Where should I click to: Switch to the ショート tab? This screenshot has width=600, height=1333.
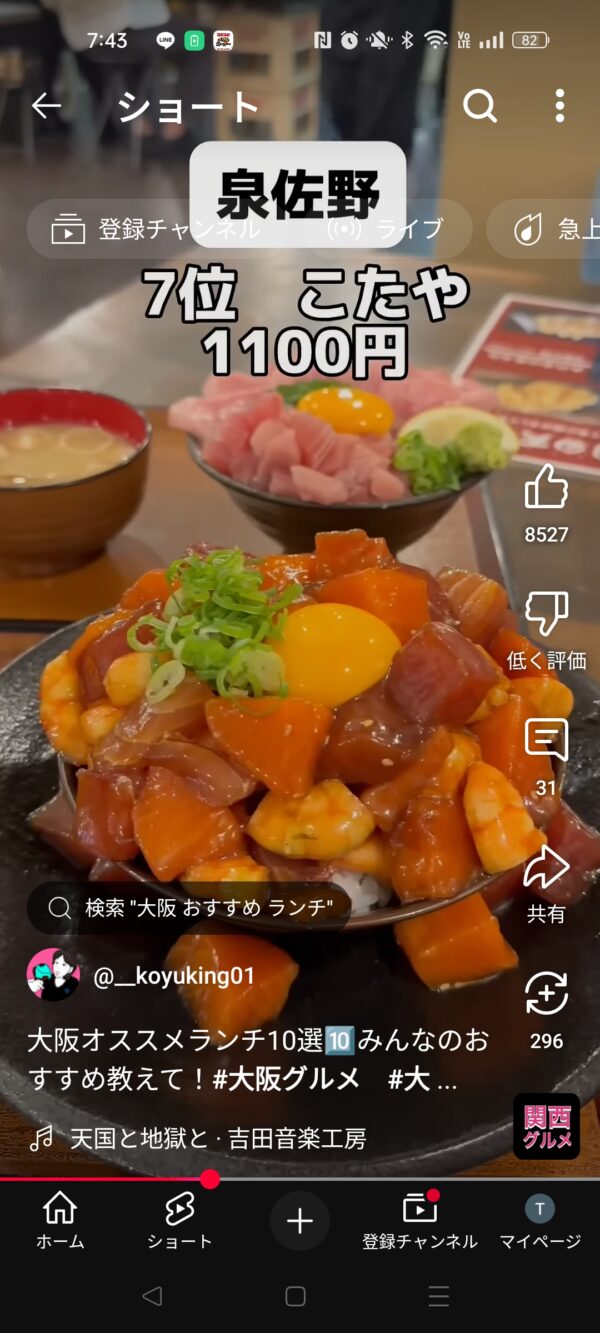pyautogui.click(x=180, y=1220)
